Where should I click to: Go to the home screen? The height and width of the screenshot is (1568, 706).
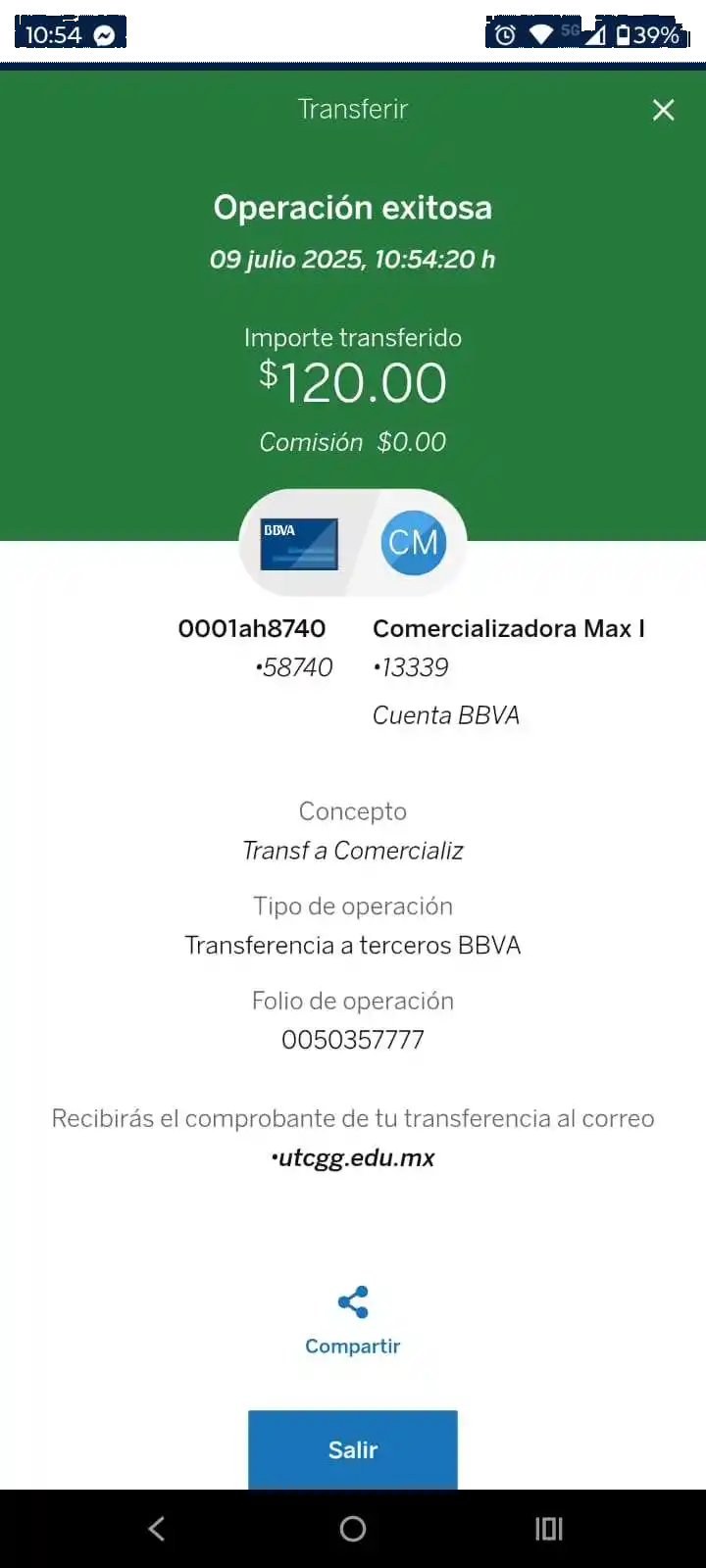click(x=353, y=1529)
